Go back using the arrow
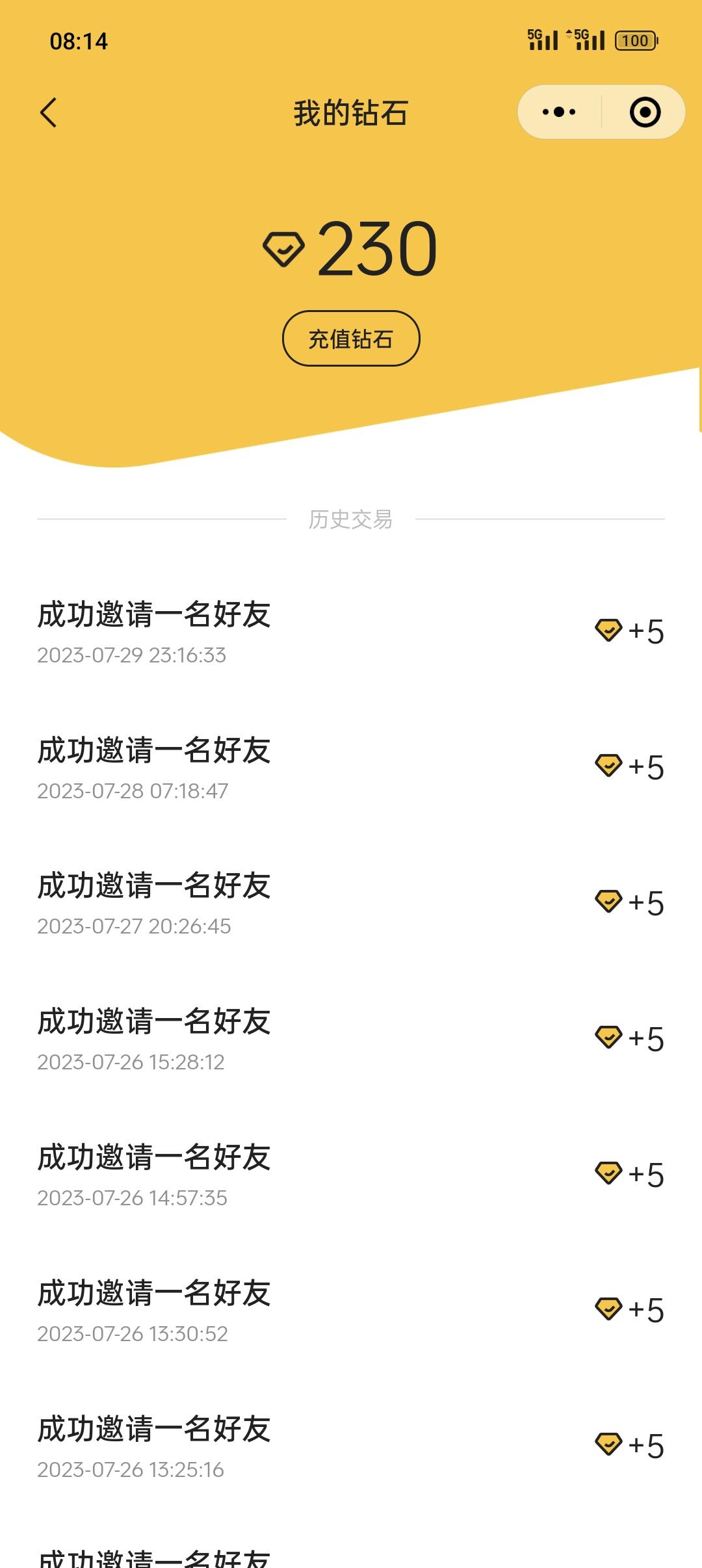Image resolution: width=702 pixels, height=1568 pixels. [49, 112]
